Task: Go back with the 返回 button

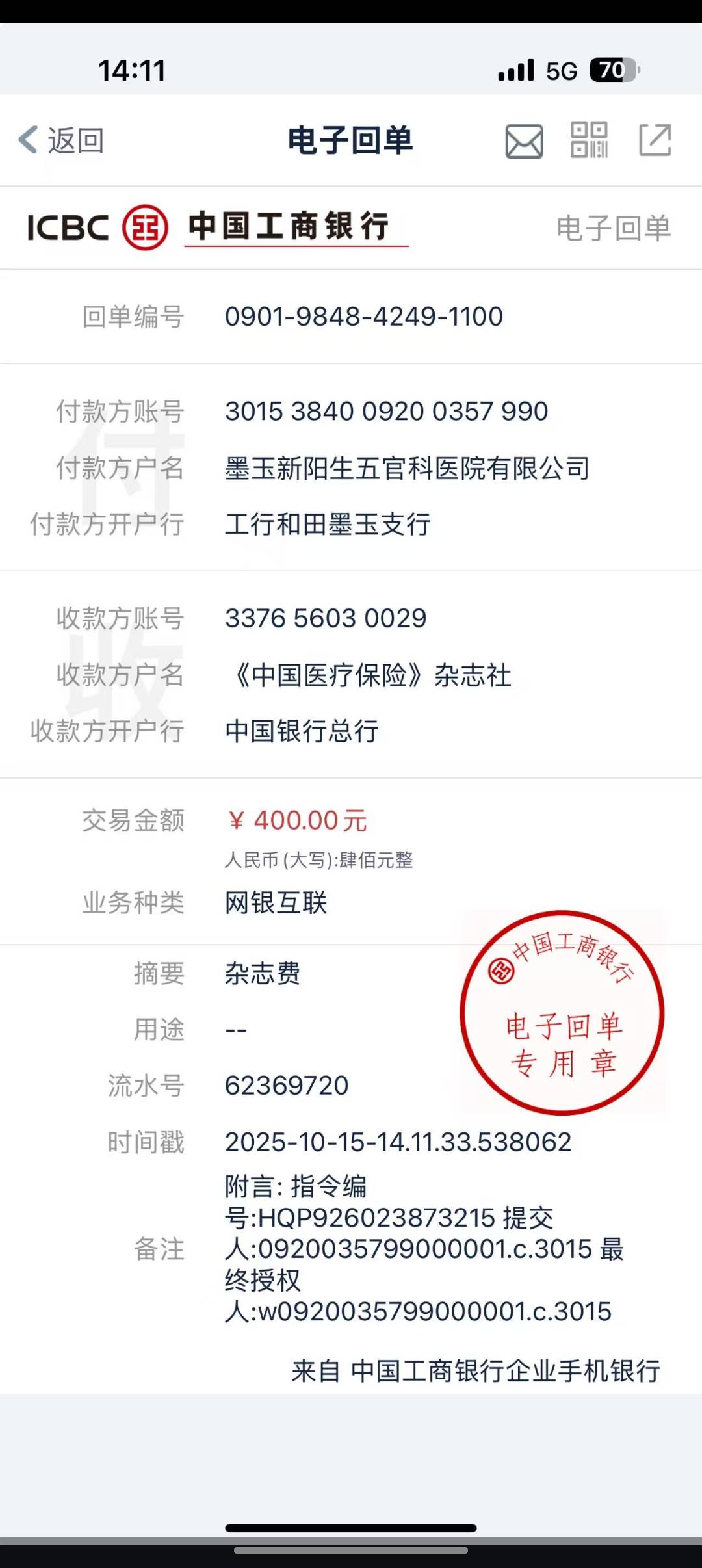Action: coord(62,140)
